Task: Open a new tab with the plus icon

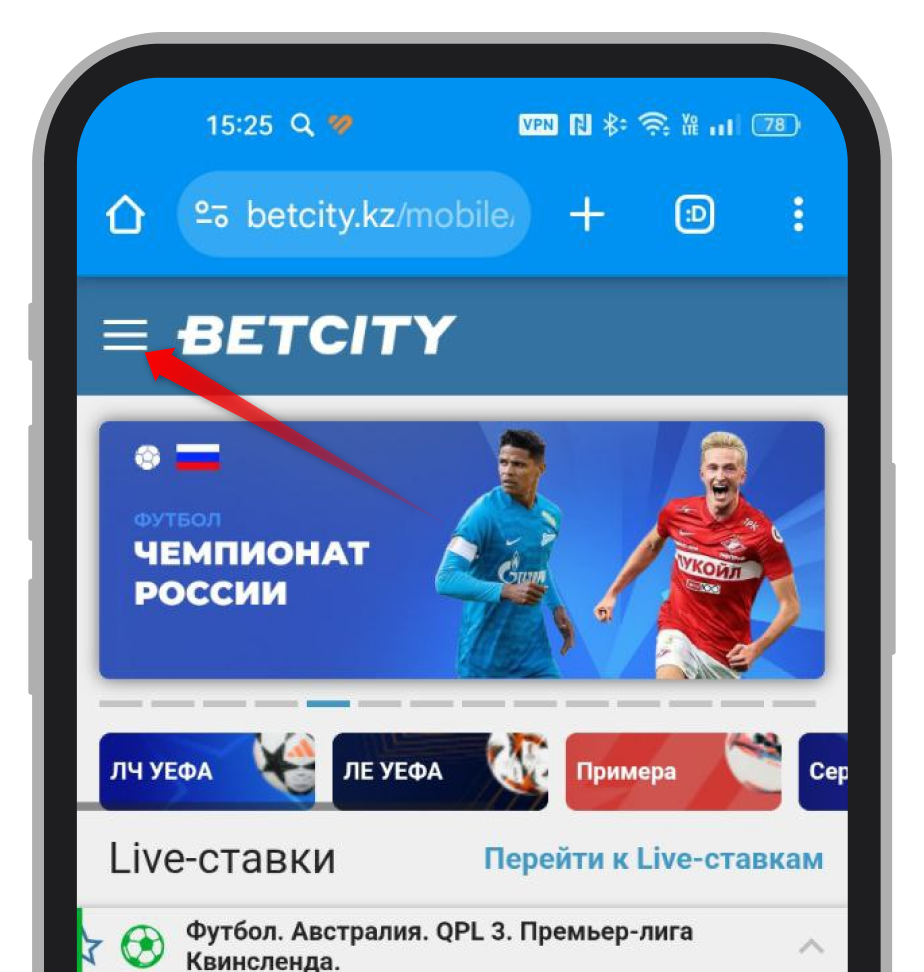Action: coord(587,213)
